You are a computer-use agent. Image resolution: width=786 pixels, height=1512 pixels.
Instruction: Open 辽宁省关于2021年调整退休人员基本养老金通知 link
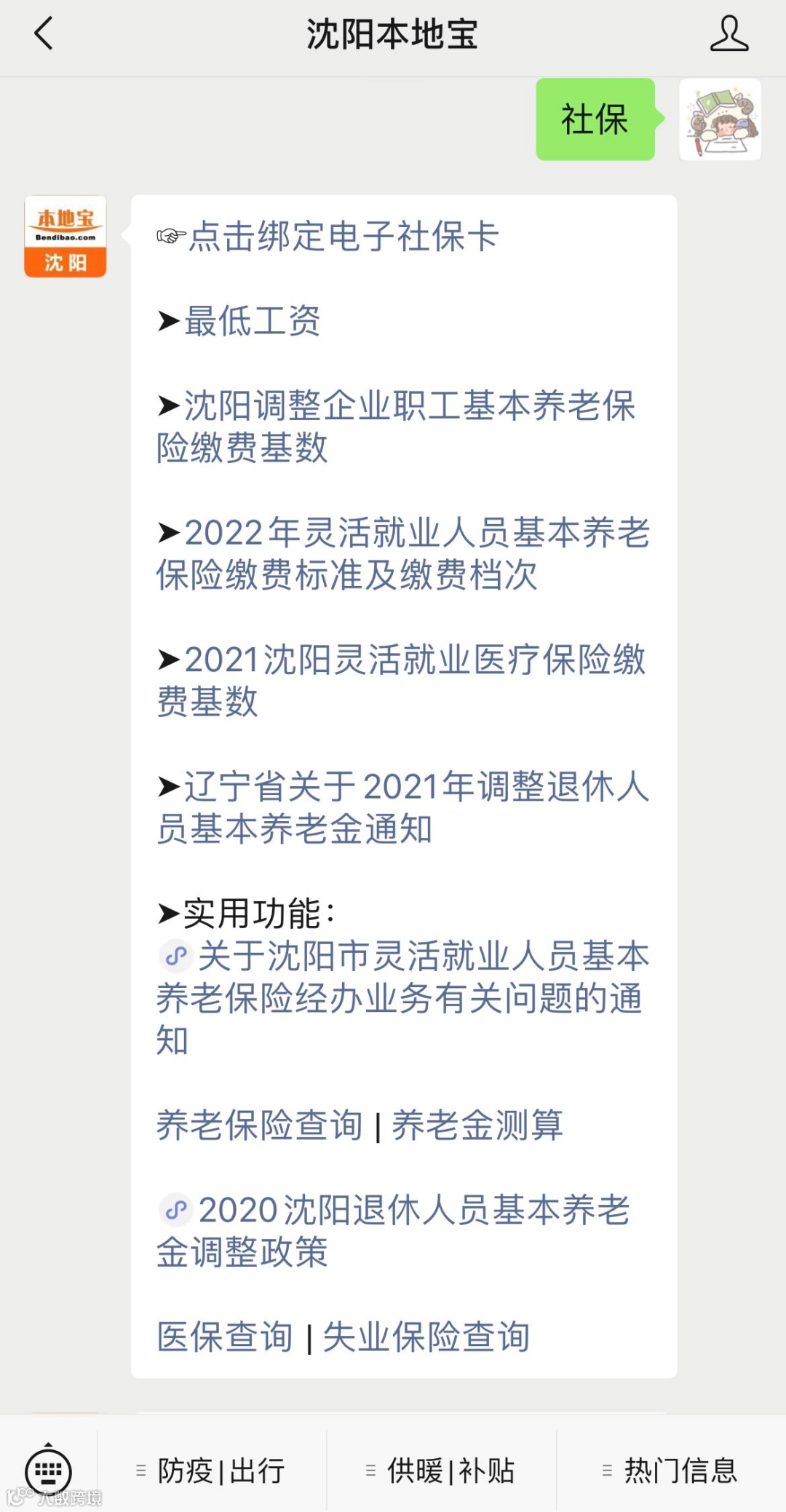coord(403,807)
